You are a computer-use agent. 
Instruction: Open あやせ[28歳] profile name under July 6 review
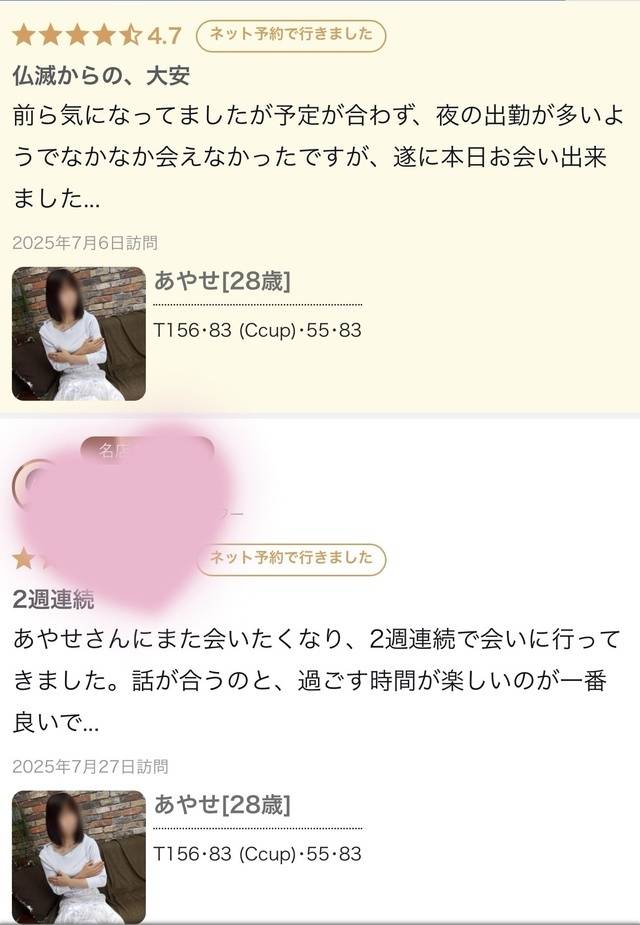click(x=222, y=281)
